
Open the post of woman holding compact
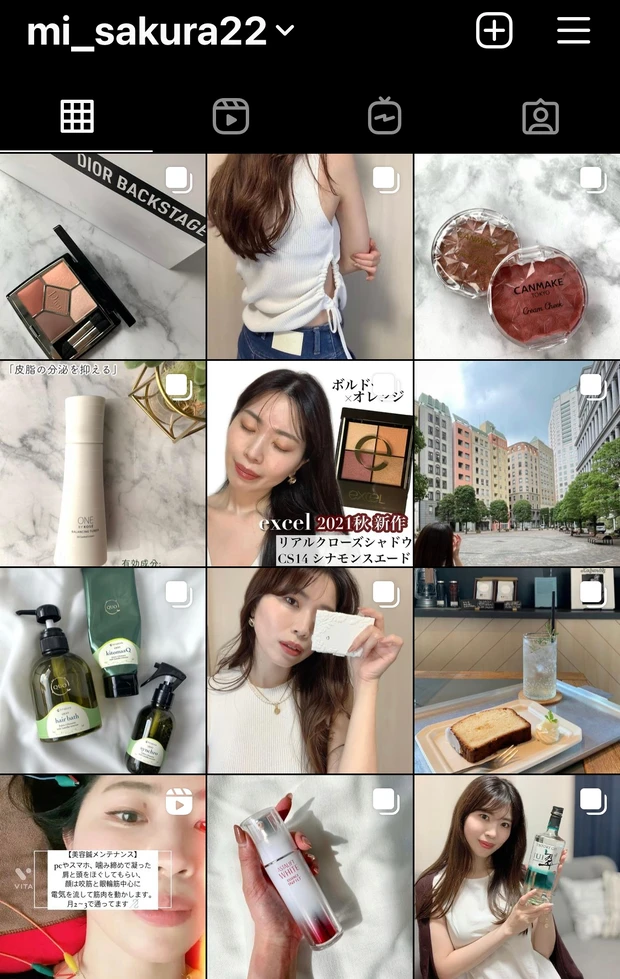[309, 670]
